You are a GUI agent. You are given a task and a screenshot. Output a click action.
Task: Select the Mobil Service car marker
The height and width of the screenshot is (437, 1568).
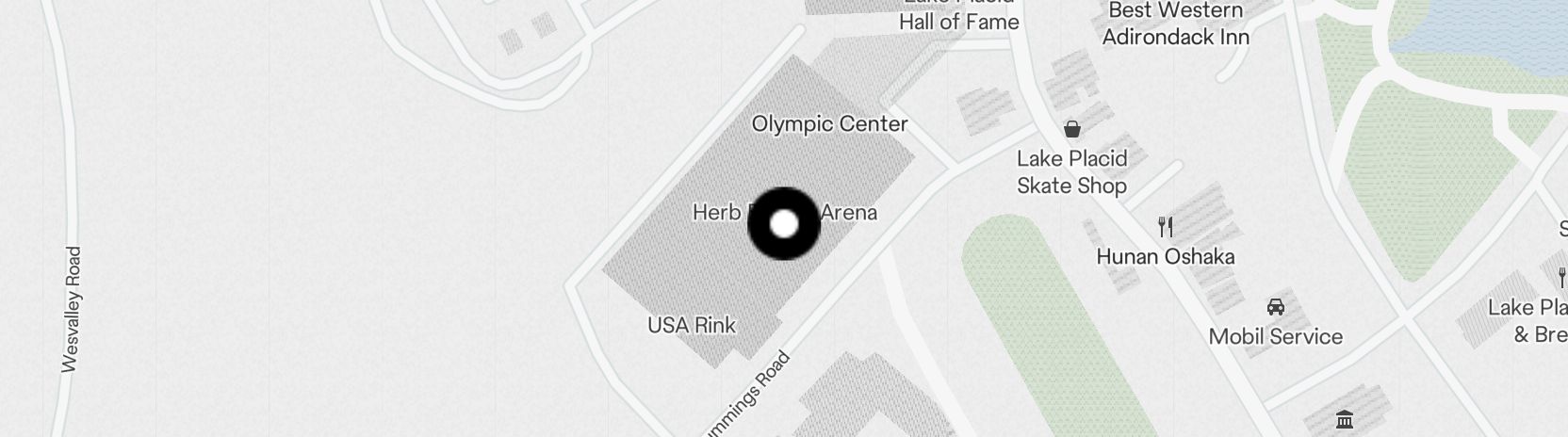[1275, 307]
